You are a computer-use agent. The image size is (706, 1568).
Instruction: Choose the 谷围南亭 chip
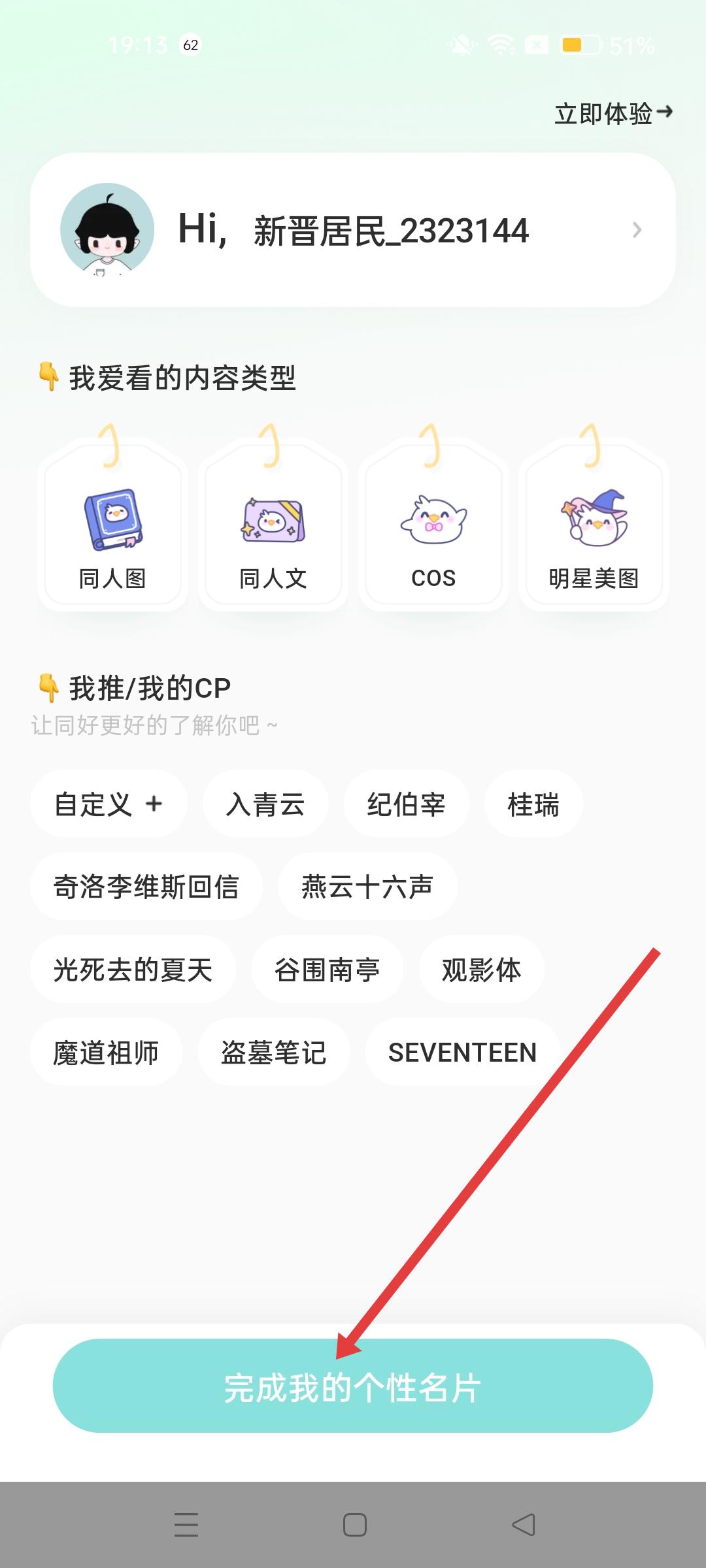tap(327, 970)
